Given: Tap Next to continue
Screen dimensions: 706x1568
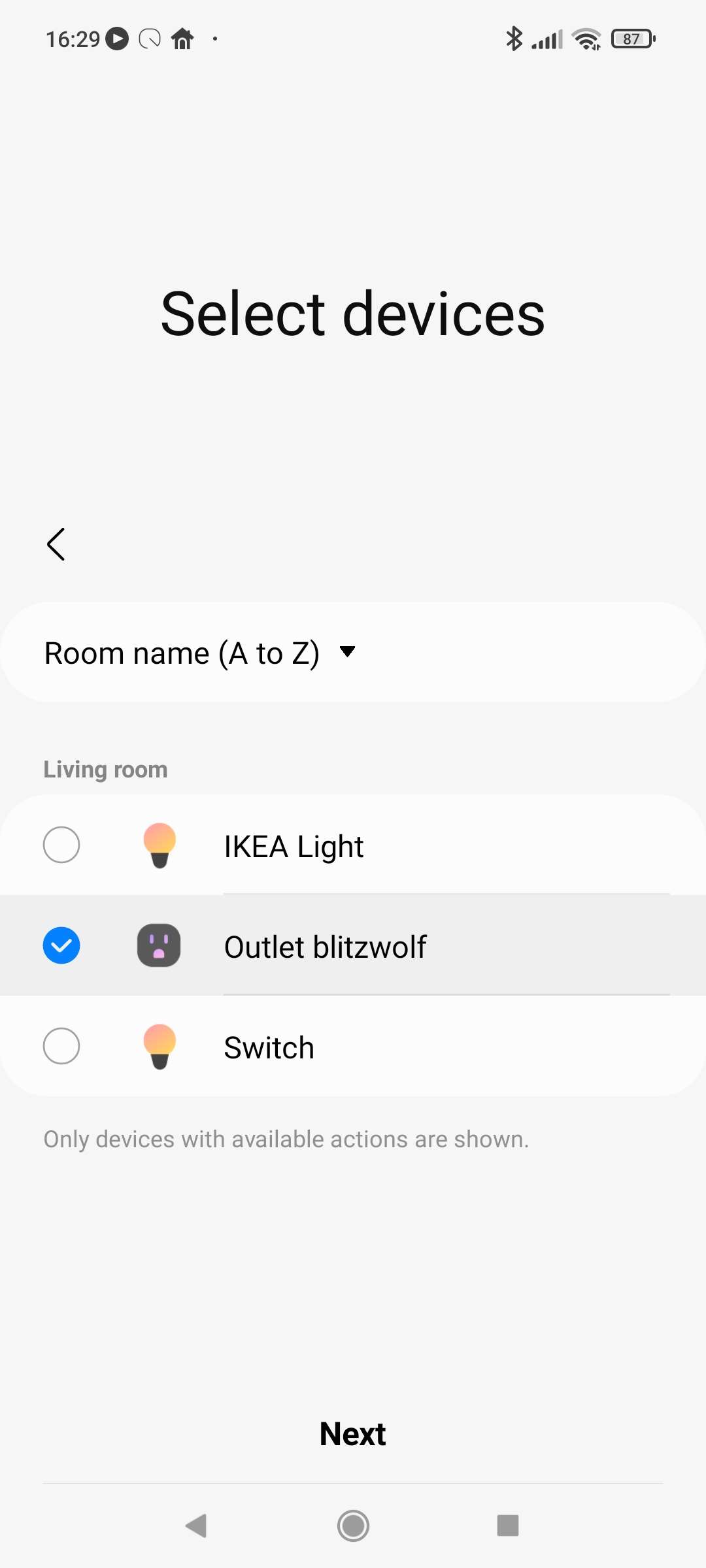Looking at the screenshot, I should pyautogui.click(x=352, y=1434).
